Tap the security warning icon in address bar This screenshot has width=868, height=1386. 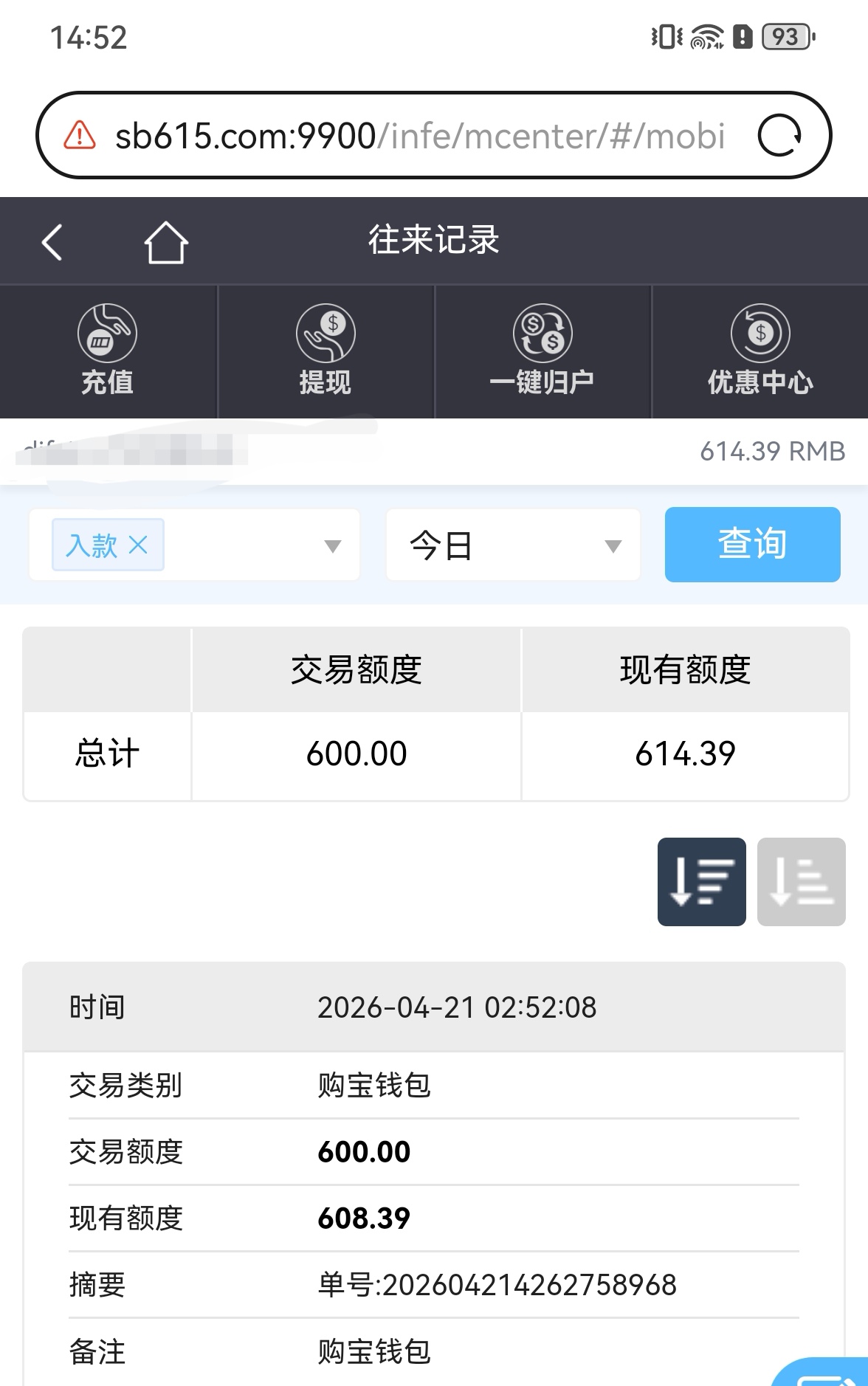tap(78, 135)
